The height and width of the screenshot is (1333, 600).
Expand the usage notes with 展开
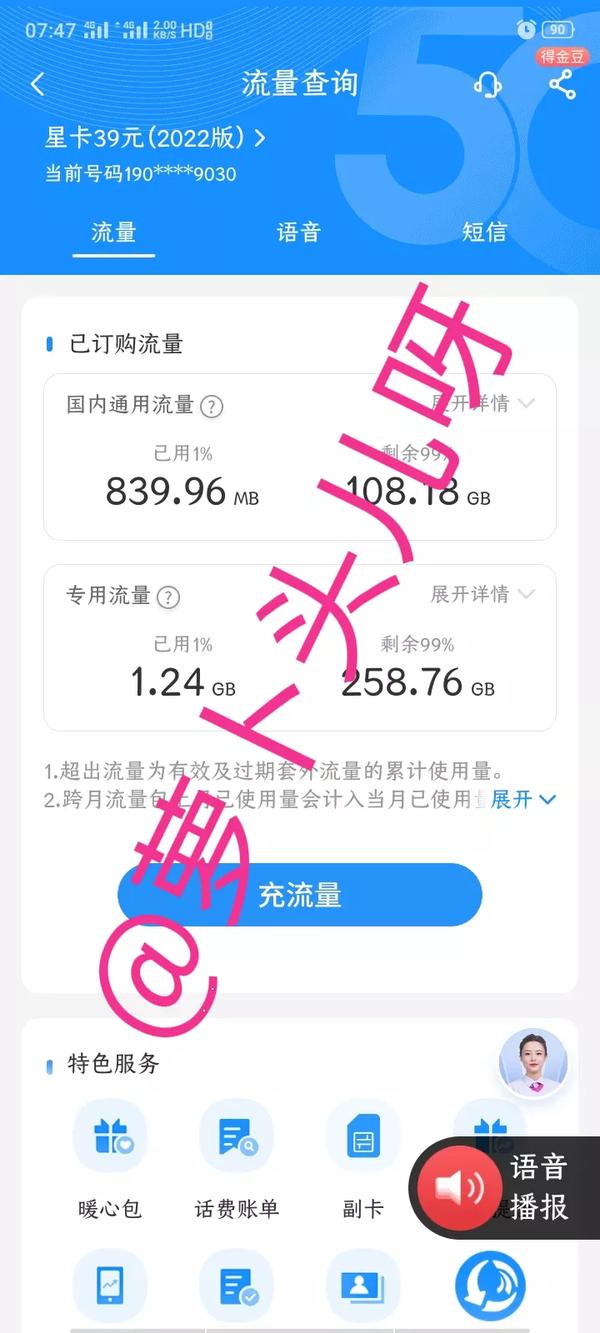coord(522,799)
